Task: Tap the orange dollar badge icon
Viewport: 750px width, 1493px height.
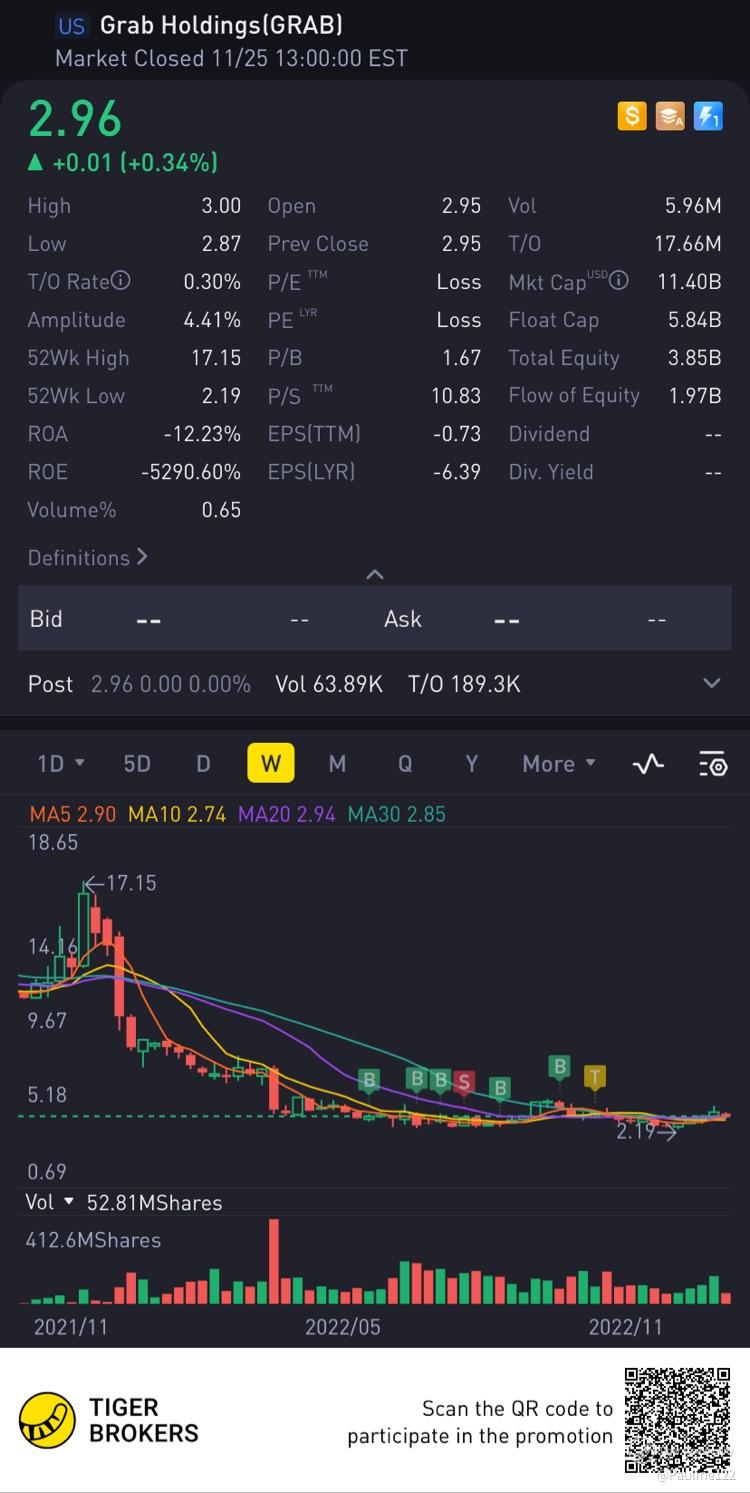Action: [632, 116]
